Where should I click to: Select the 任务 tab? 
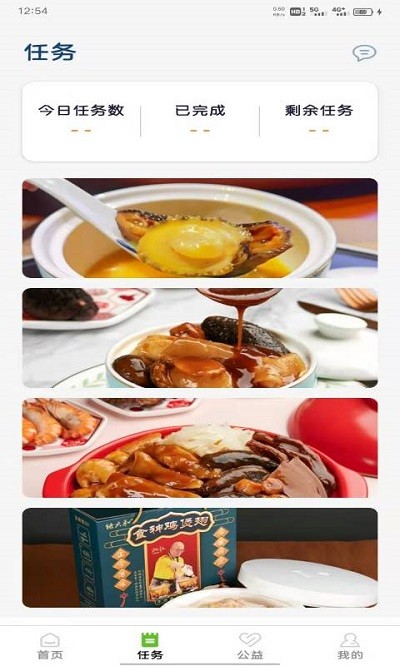[150, 646]
